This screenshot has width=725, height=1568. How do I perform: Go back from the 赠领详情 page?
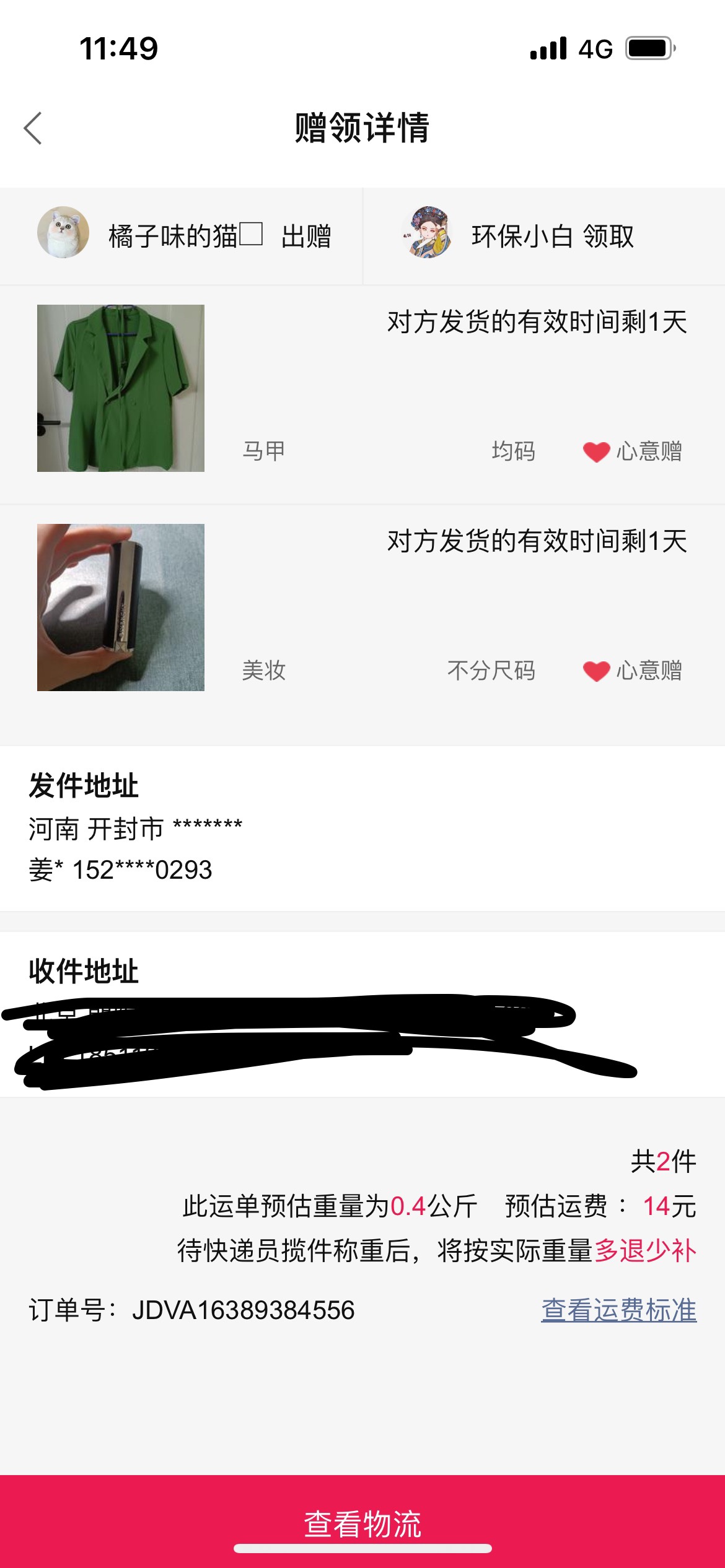point(33,128)
